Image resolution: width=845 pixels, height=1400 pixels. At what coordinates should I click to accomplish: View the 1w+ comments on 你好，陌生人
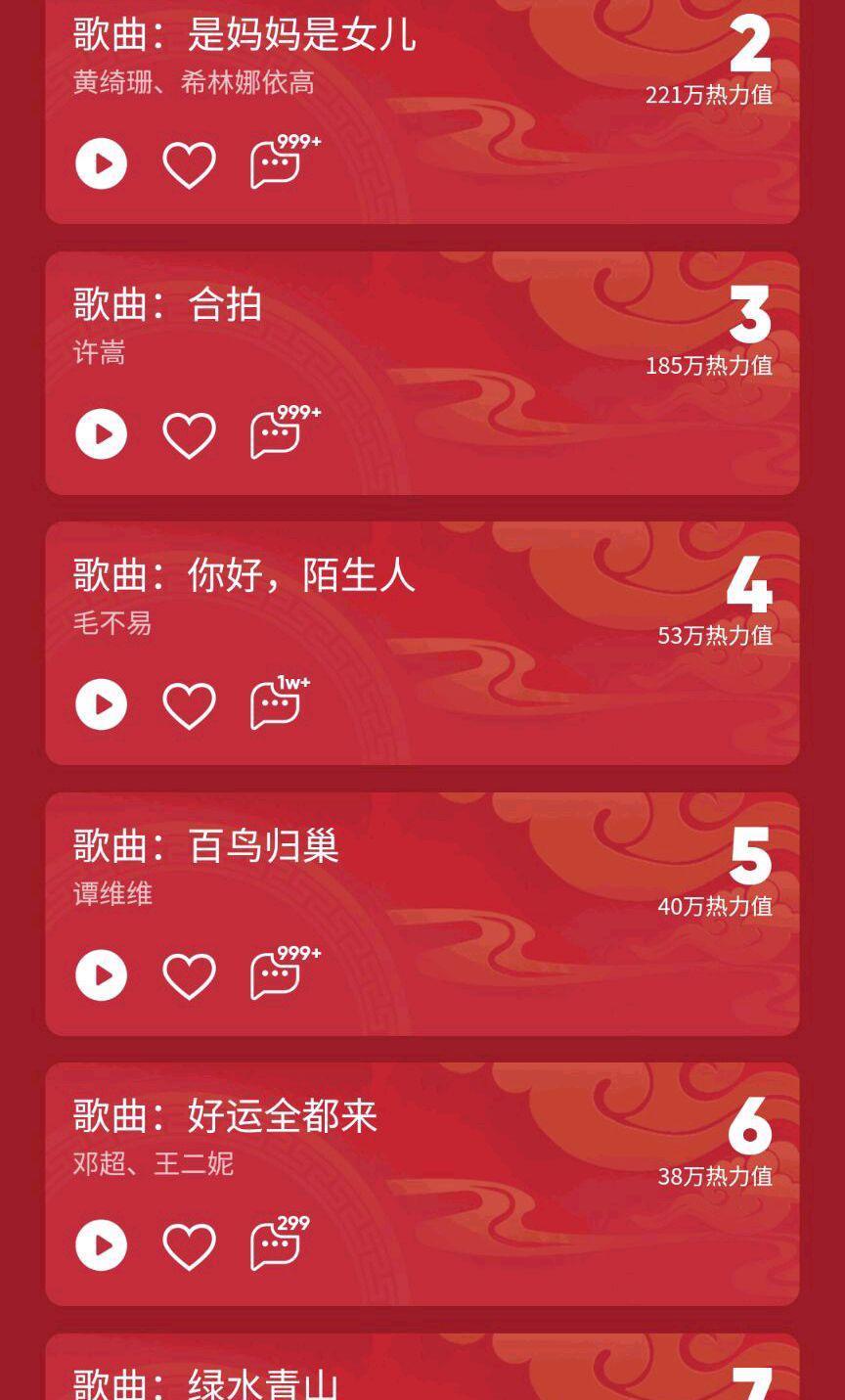[x=278, y=702]
